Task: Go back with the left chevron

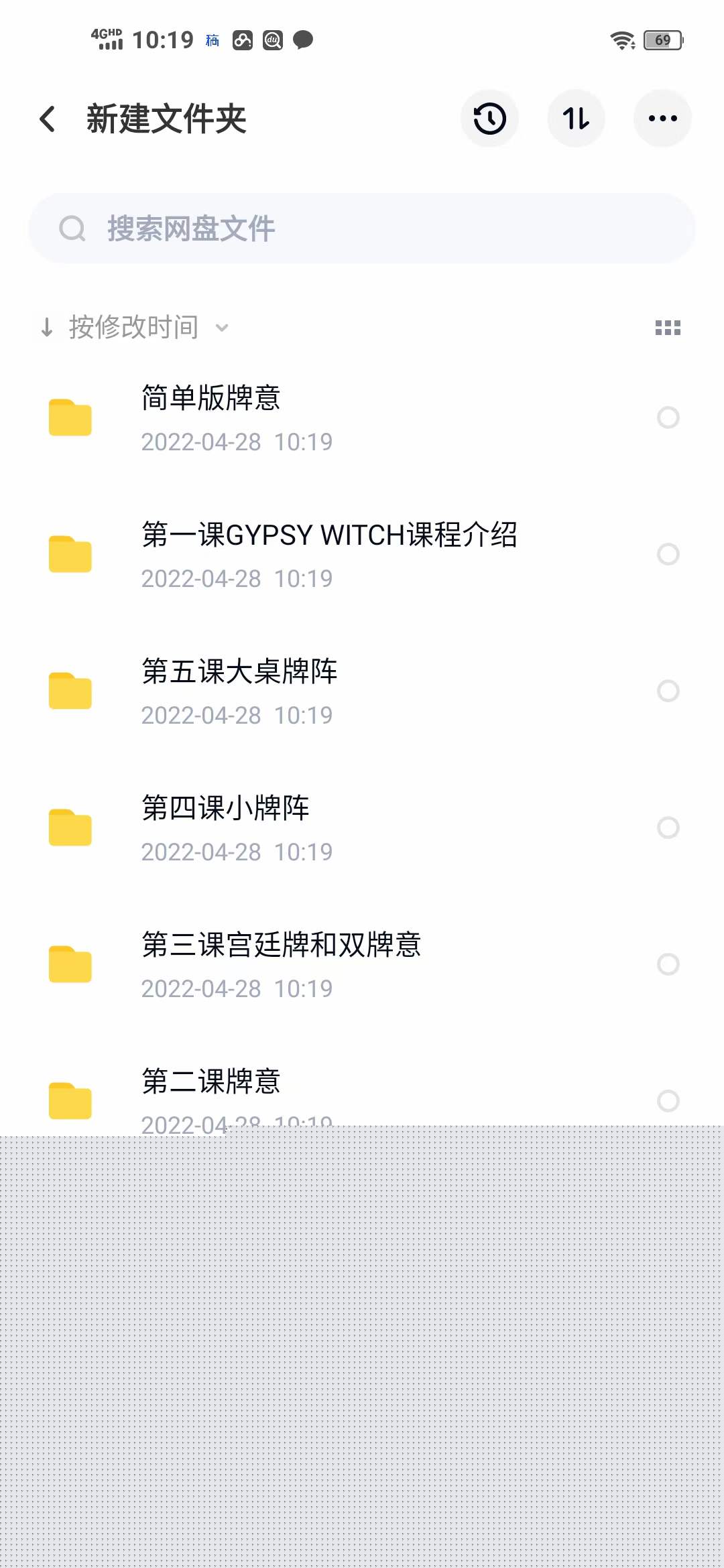Action: coord(47,118)
